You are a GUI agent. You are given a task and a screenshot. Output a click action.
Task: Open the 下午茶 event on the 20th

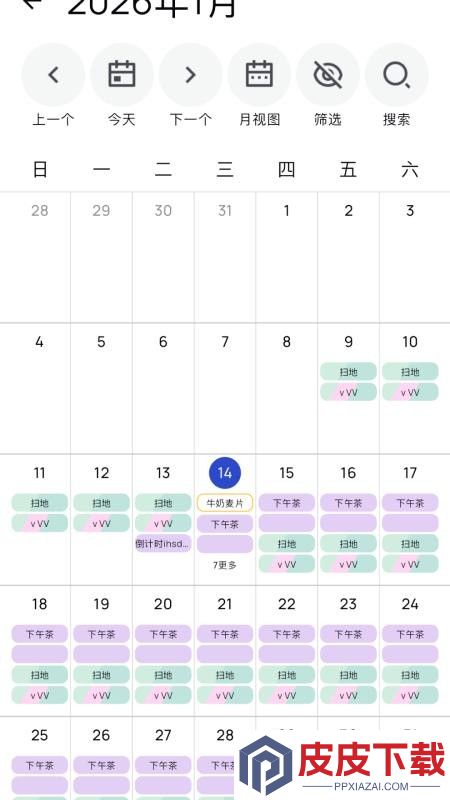coord(163,634)
